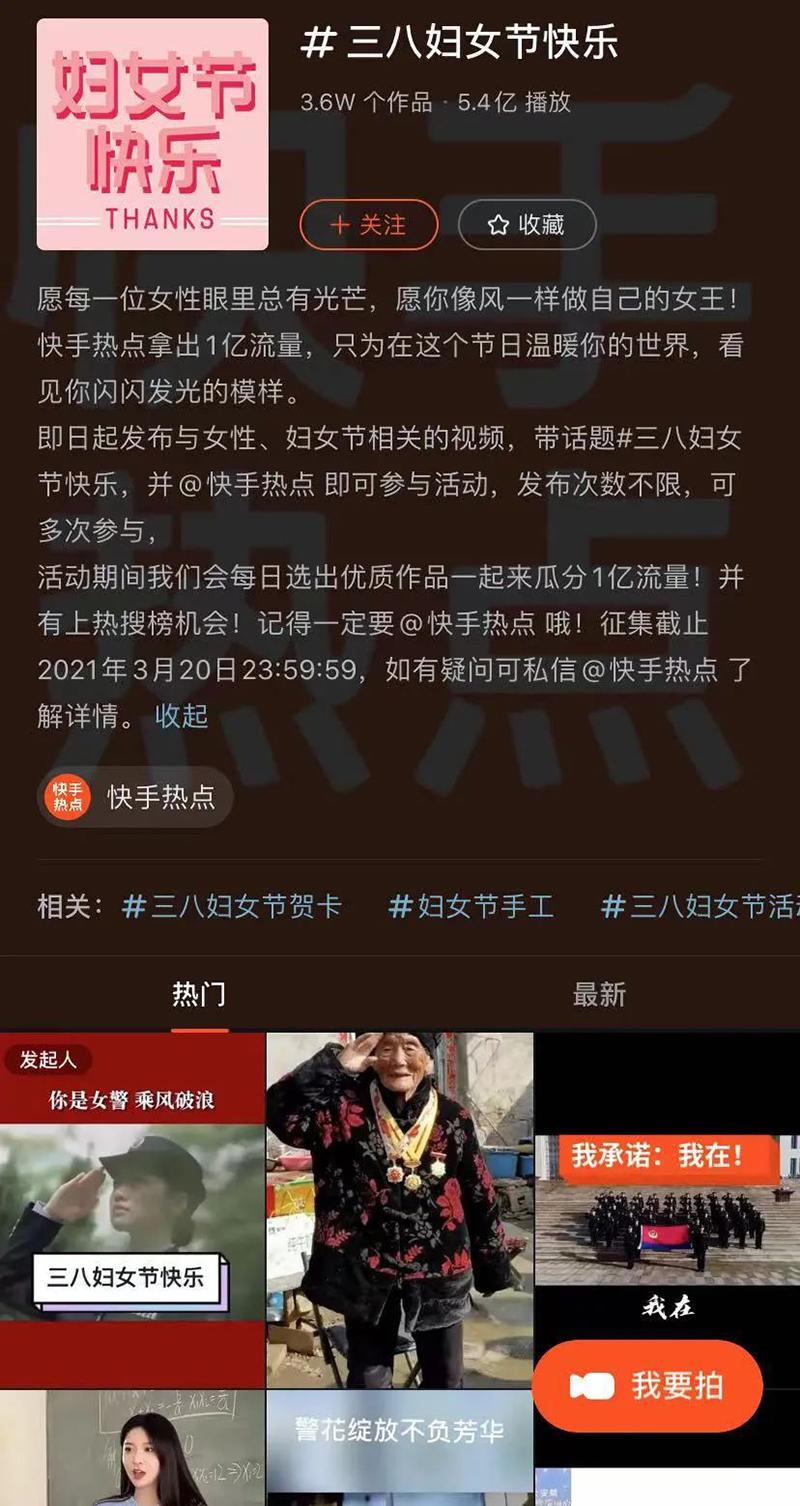Switch to the 热门 tab
This screenshot has height=1506, width=800.
click(x=199, y=994)
